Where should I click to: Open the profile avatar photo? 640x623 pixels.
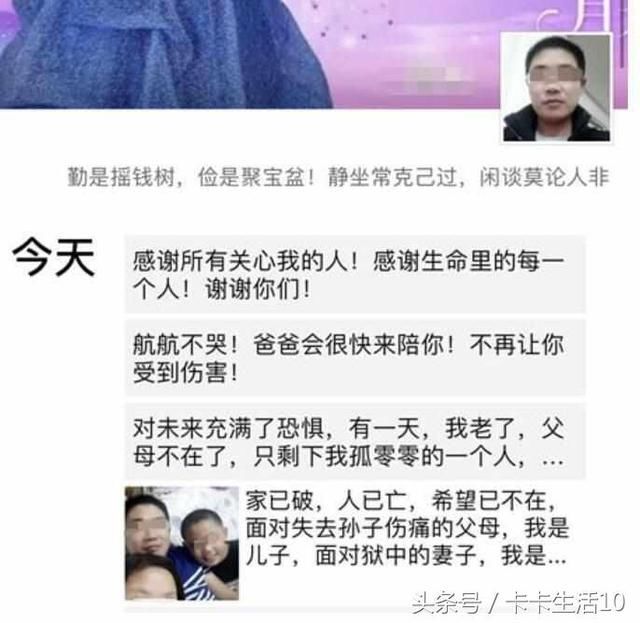click(556, 87)
